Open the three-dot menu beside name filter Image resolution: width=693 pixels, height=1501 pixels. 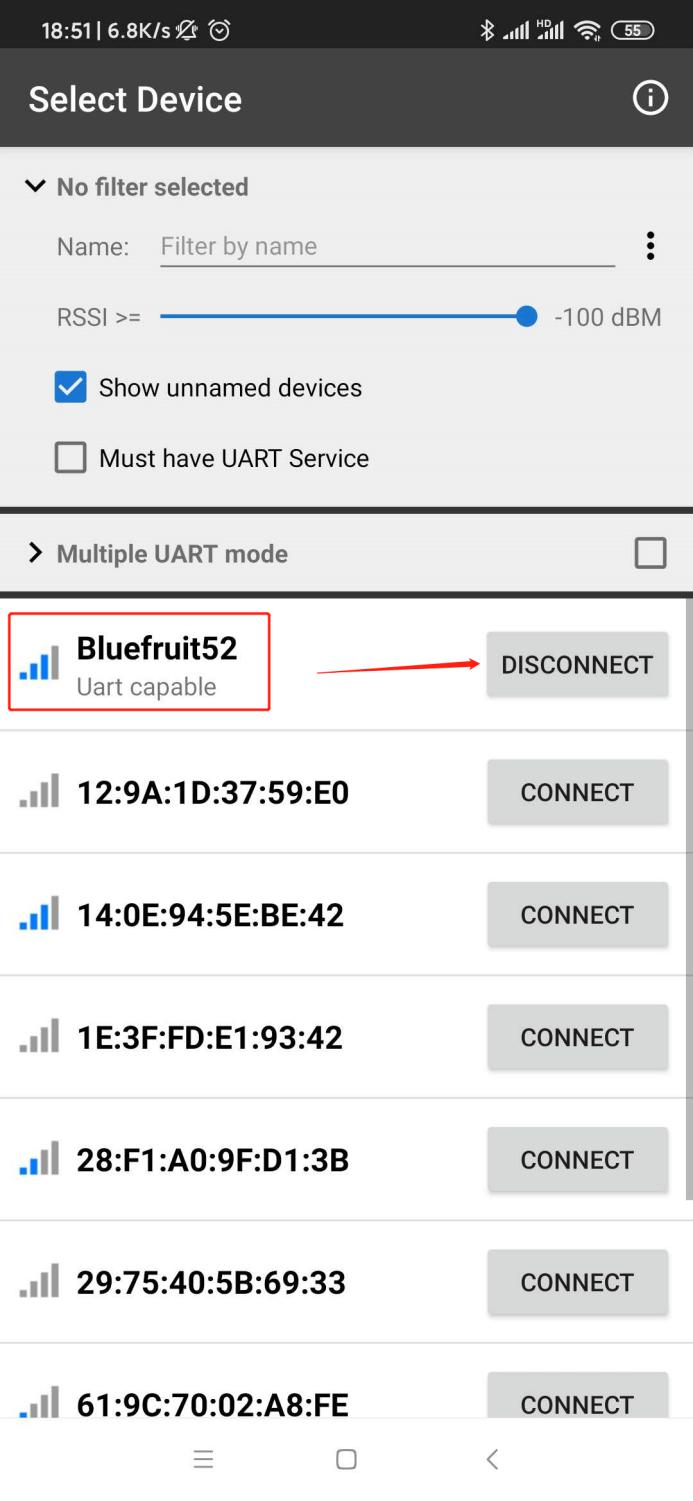pos(650,246)
